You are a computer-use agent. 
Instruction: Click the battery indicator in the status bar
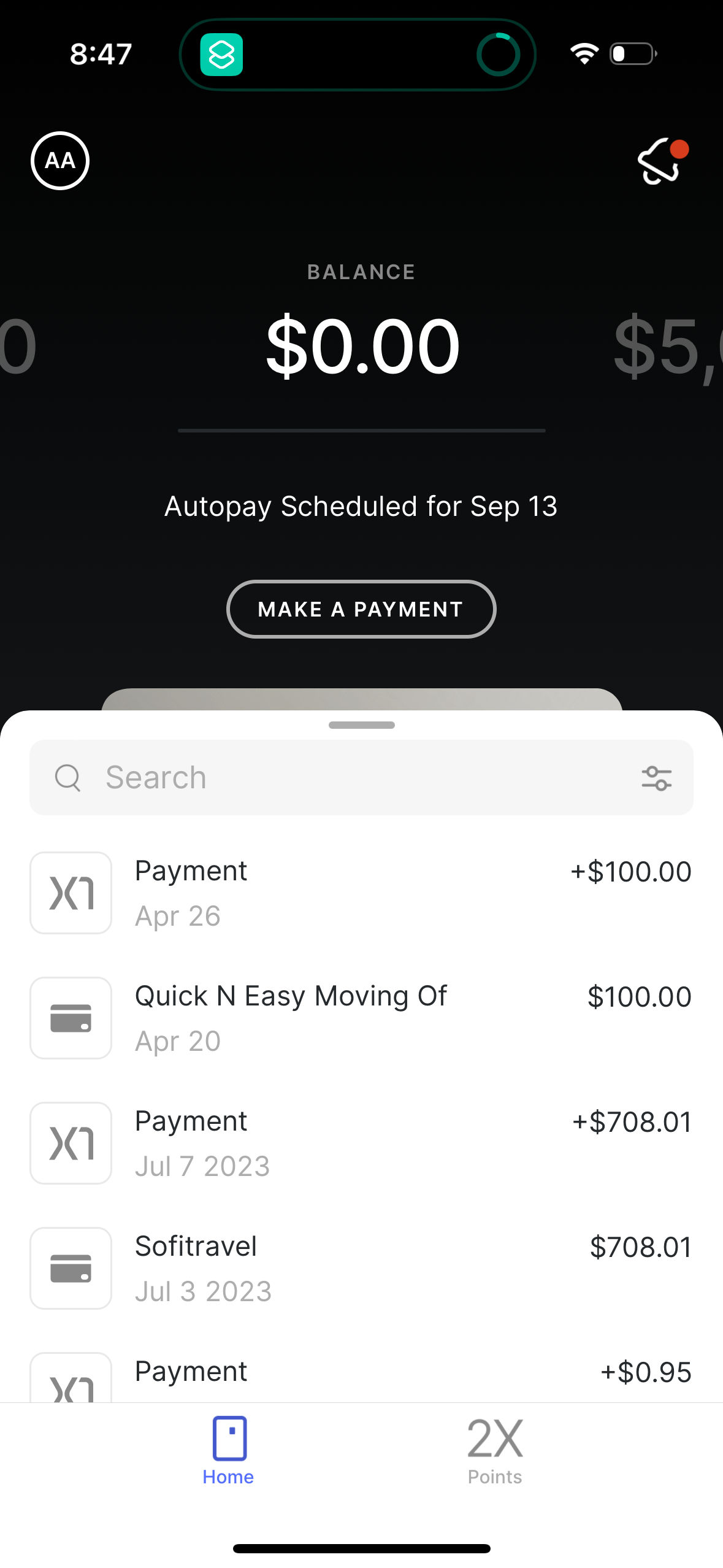tap(630, 53)
